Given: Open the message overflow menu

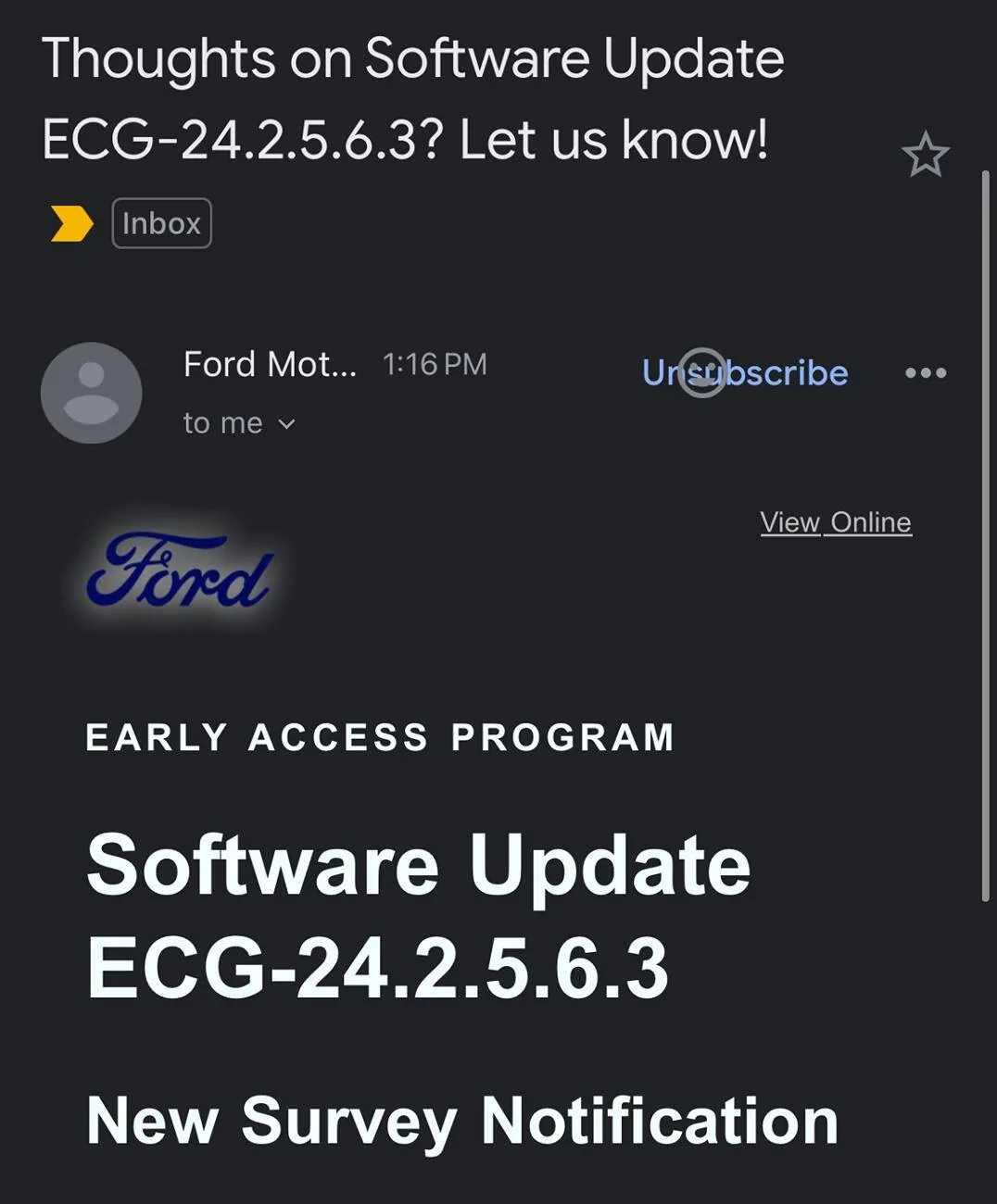Looking at the screenshot, I should point(925,372).
